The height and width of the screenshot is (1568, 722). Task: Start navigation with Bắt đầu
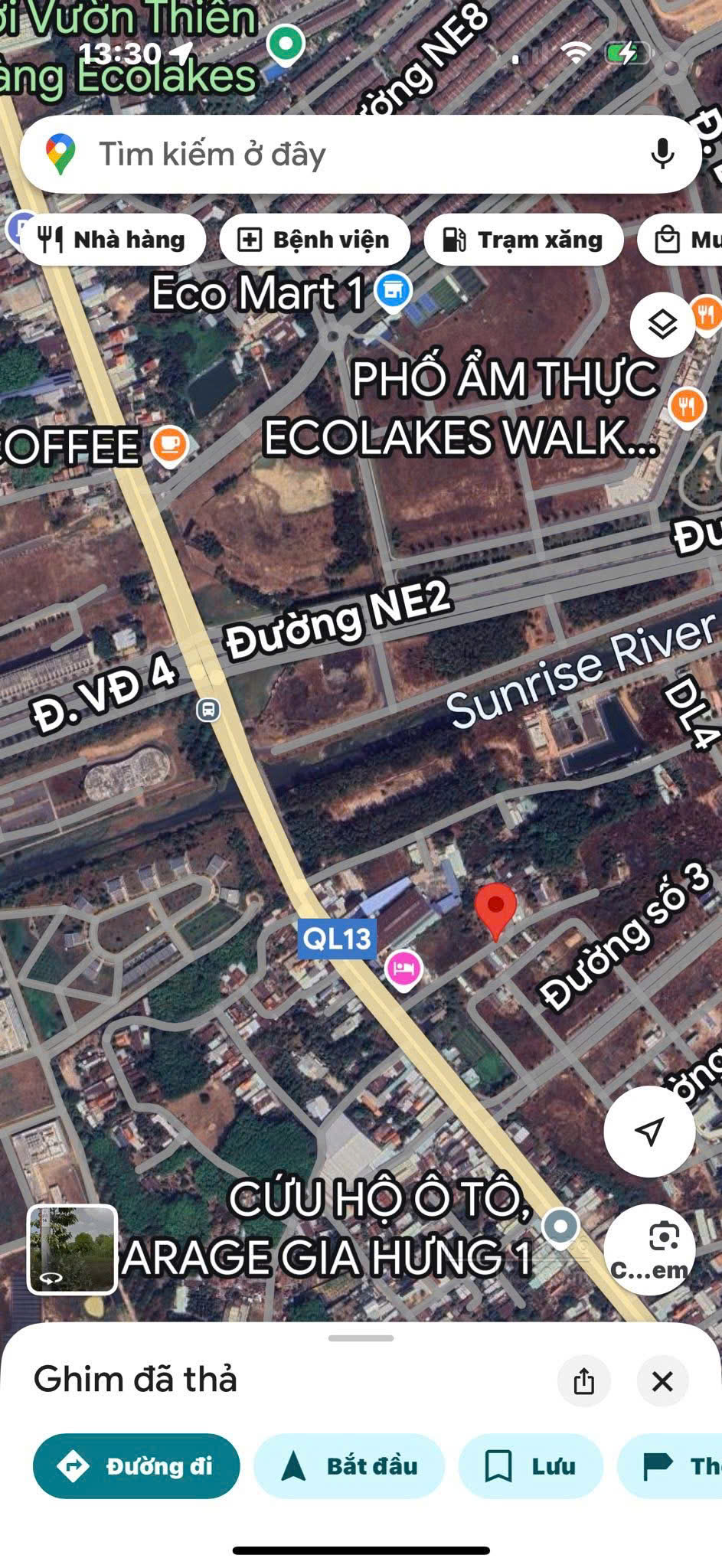pos(349,1466)
